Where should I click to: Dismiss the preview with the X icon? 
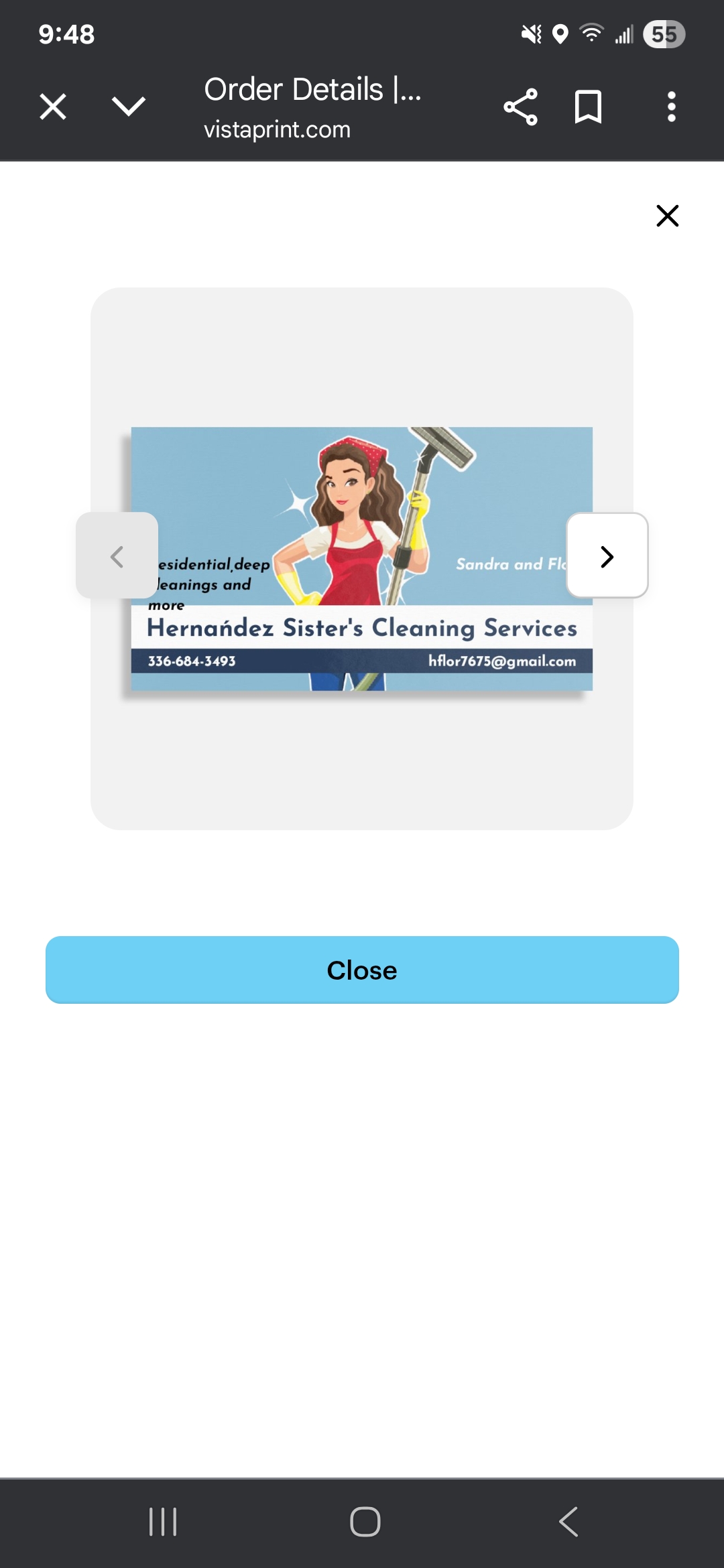[x=667, y=216]
